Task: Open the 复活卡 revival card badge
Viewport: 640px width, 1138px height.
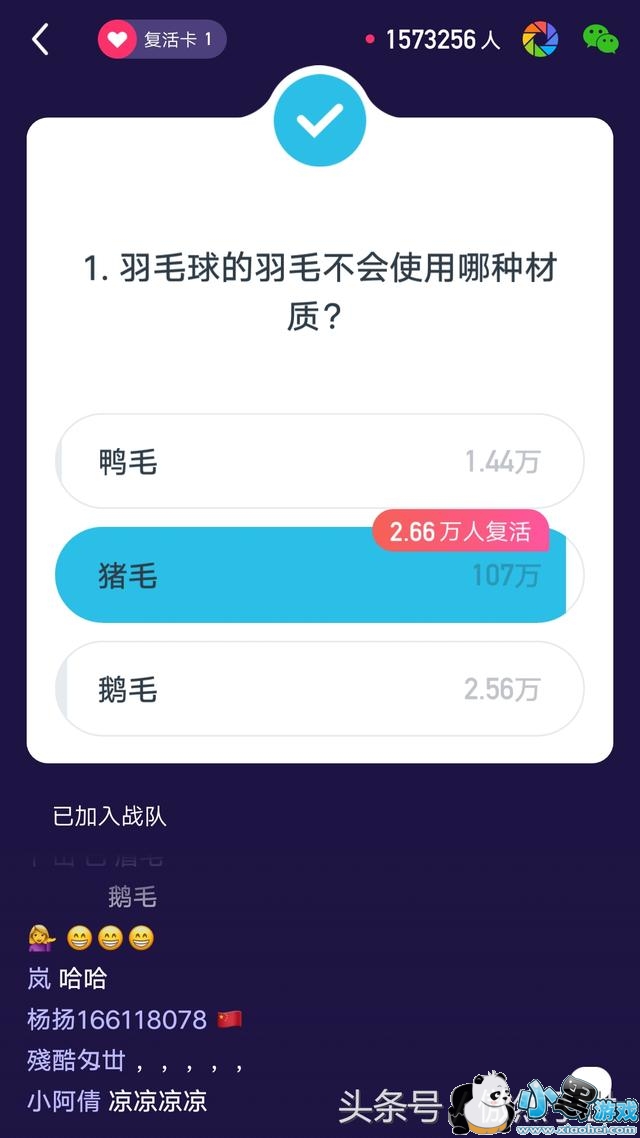Action: 162,40
